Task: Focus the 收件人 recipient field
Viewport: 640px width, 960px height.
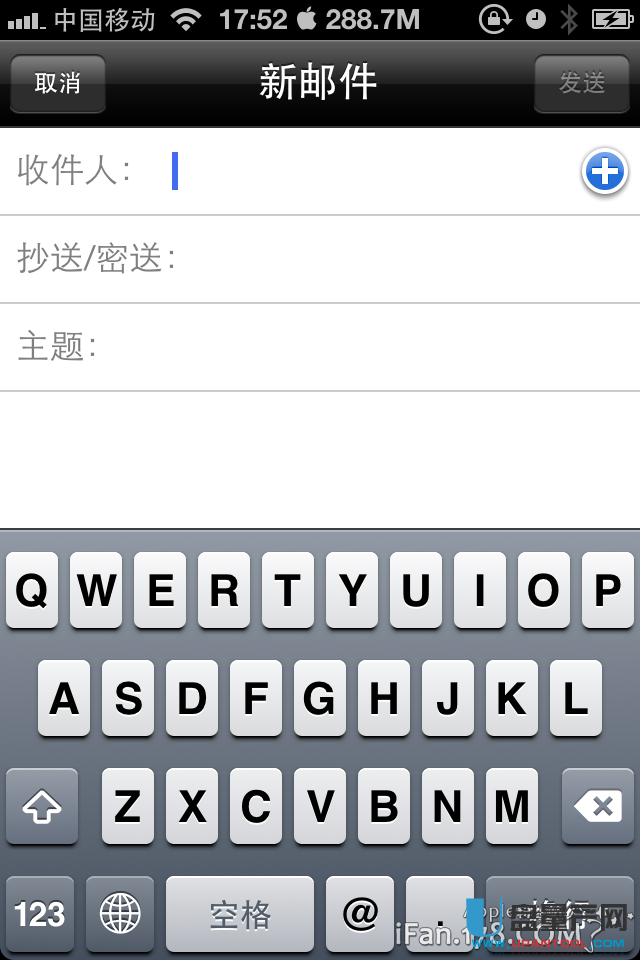Action: (x=370, y=172)
